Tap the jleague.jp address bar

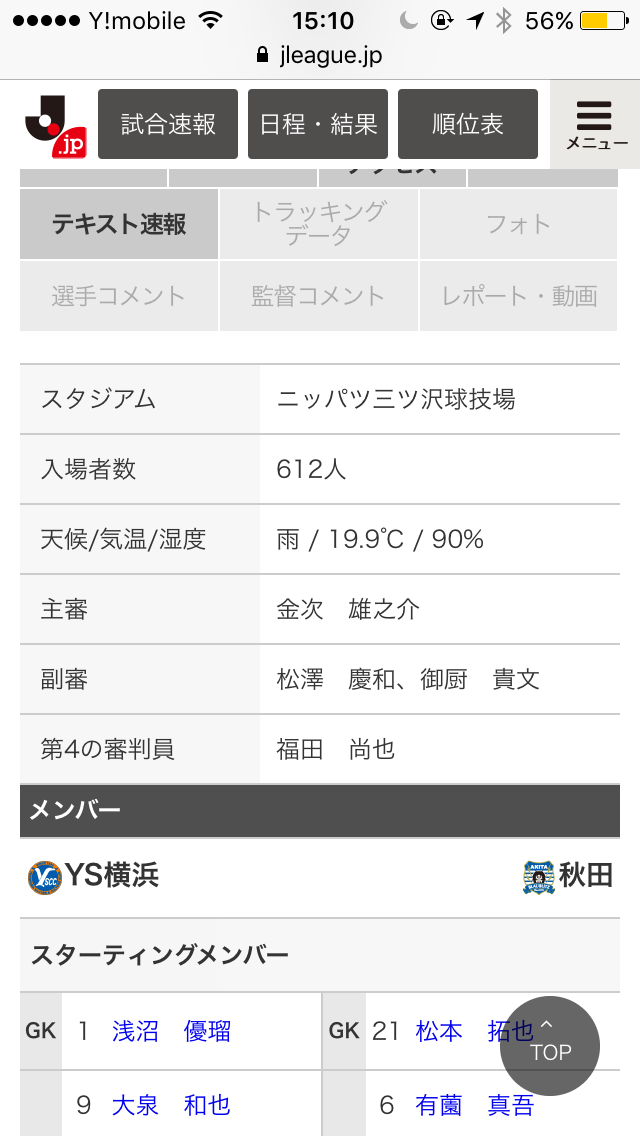320,55
